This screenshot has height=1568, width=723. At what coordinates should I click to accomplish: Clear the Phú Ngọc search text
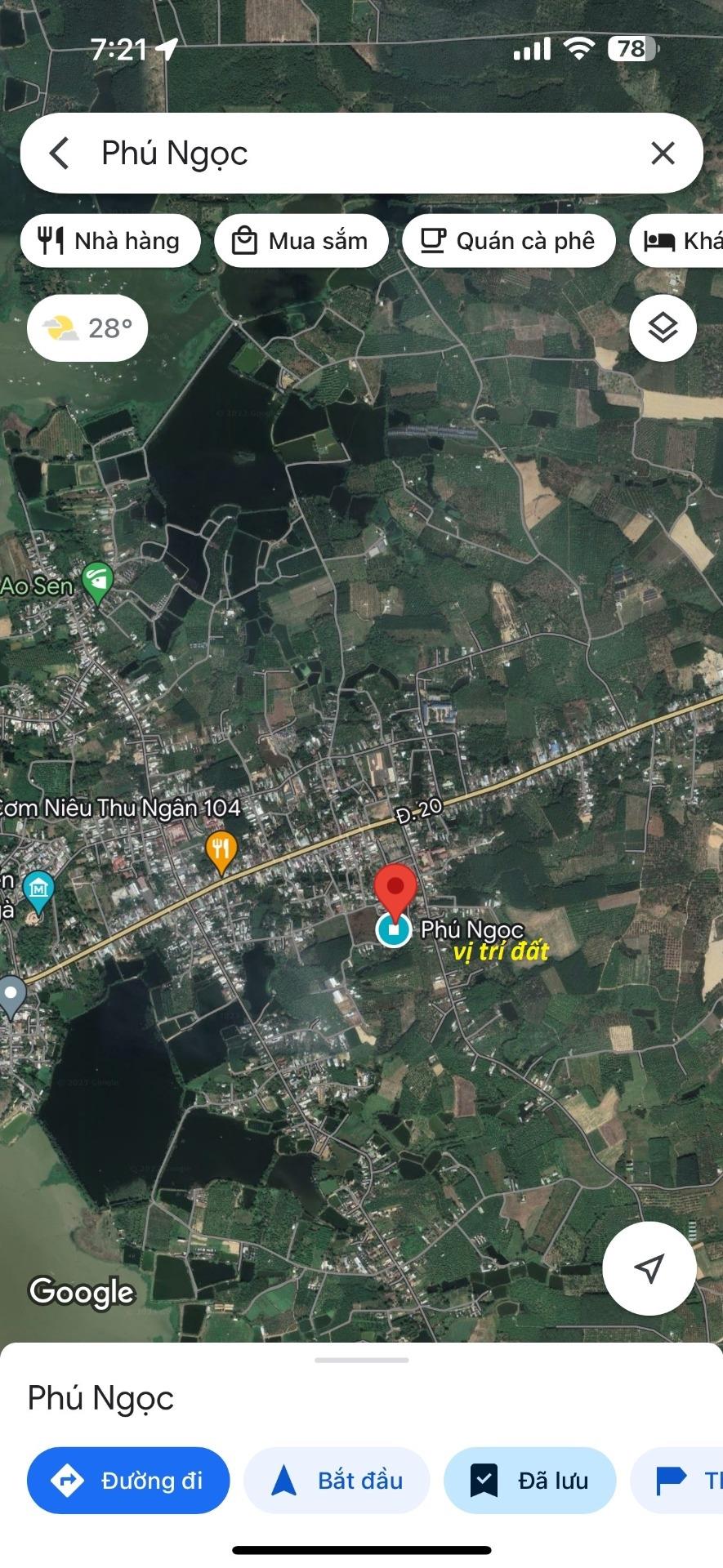pyautogui.click(x=663, y=153)
